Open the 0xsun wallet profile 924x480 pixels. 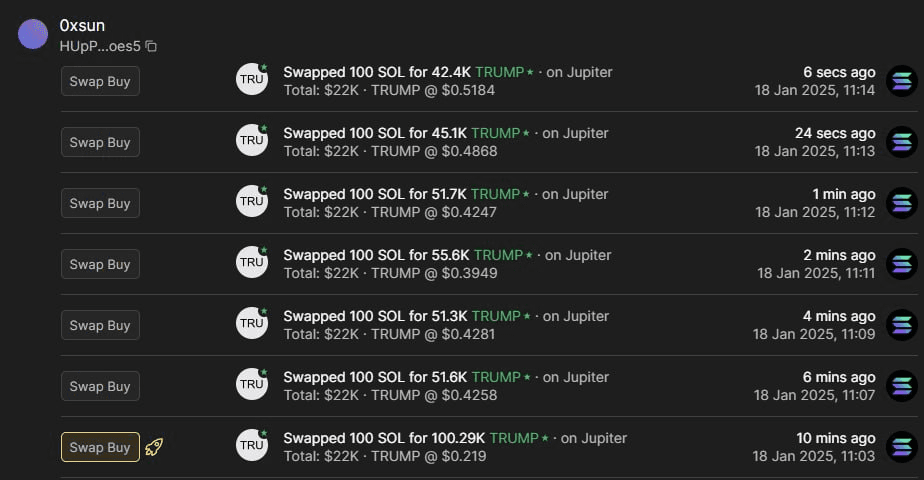82,26
